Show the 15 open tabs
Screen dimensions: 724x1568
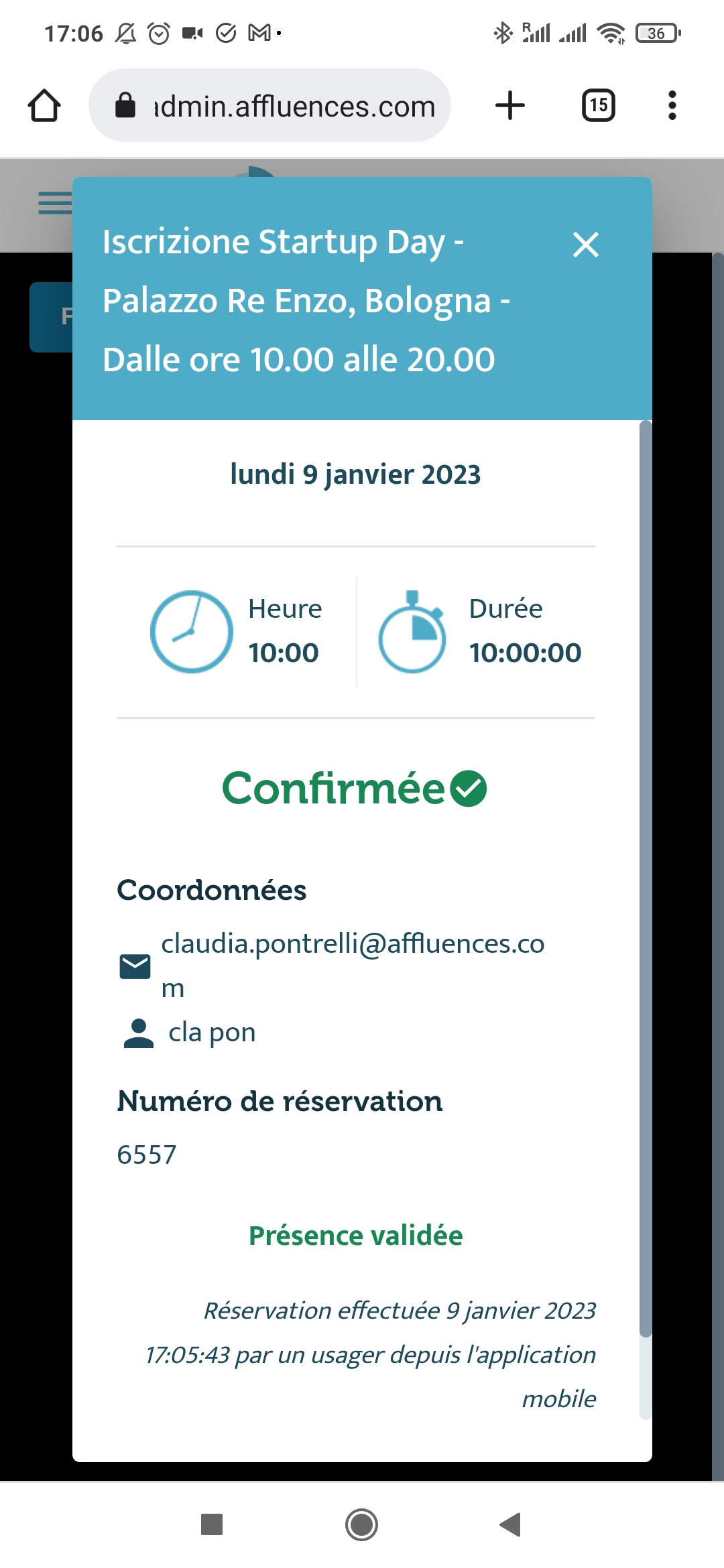point(599,106)
